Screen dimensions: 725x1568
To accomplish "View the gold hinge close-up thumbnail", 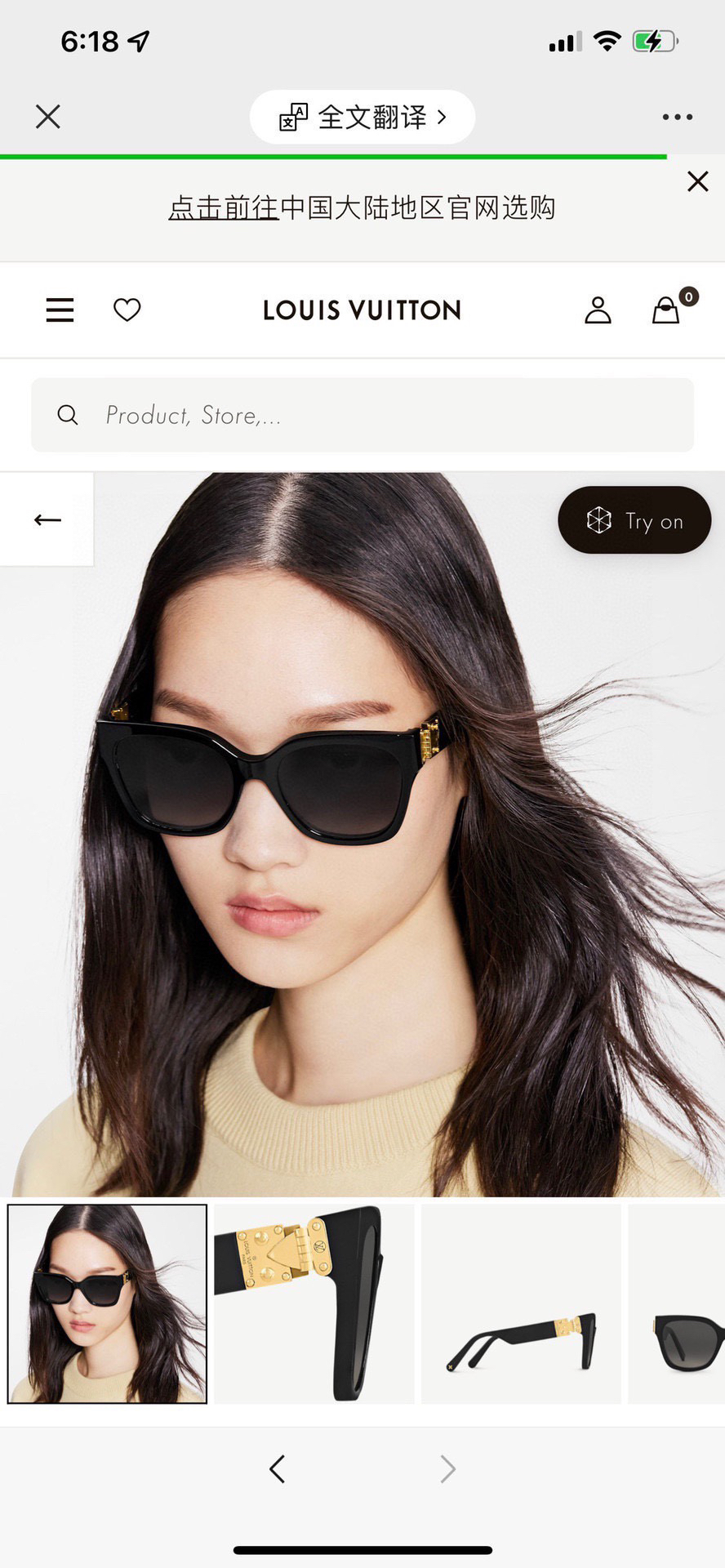I will click(x=314, y=1304).
